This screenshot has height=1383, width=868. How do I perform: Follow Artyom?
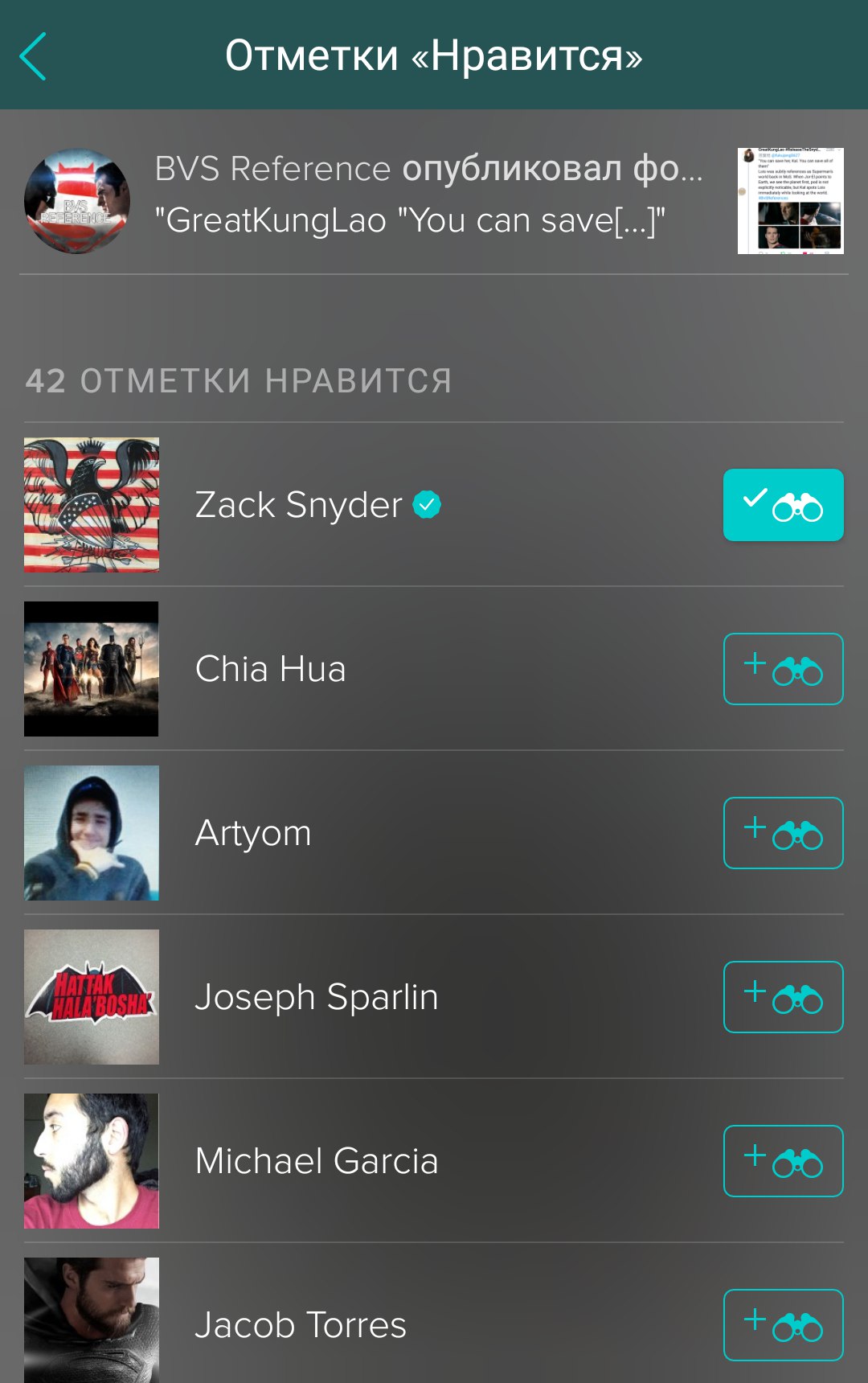point(783,833)
